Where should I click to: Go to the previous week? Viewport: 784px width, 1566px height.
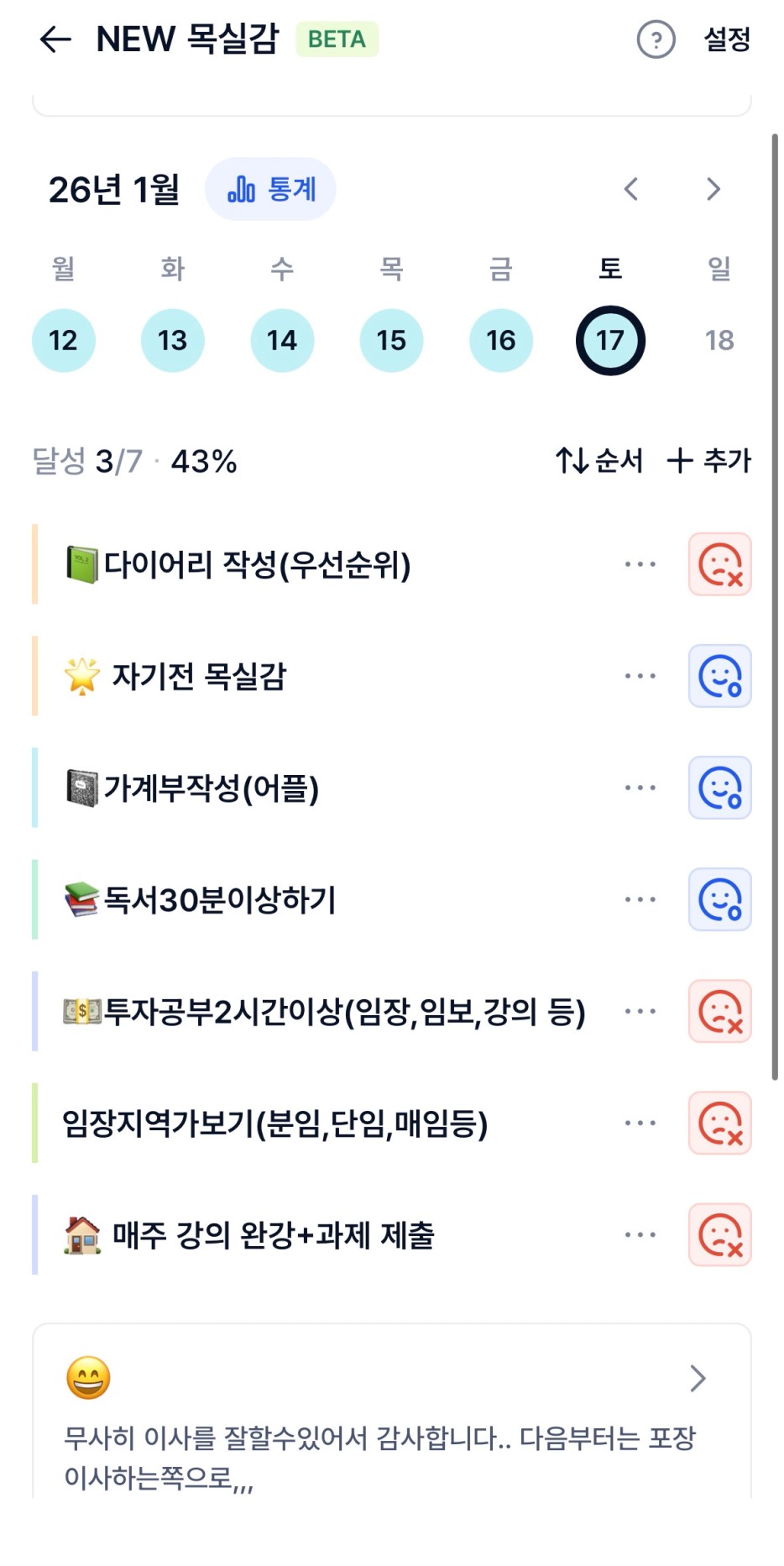pyautogui.click(x=631, y=189)
